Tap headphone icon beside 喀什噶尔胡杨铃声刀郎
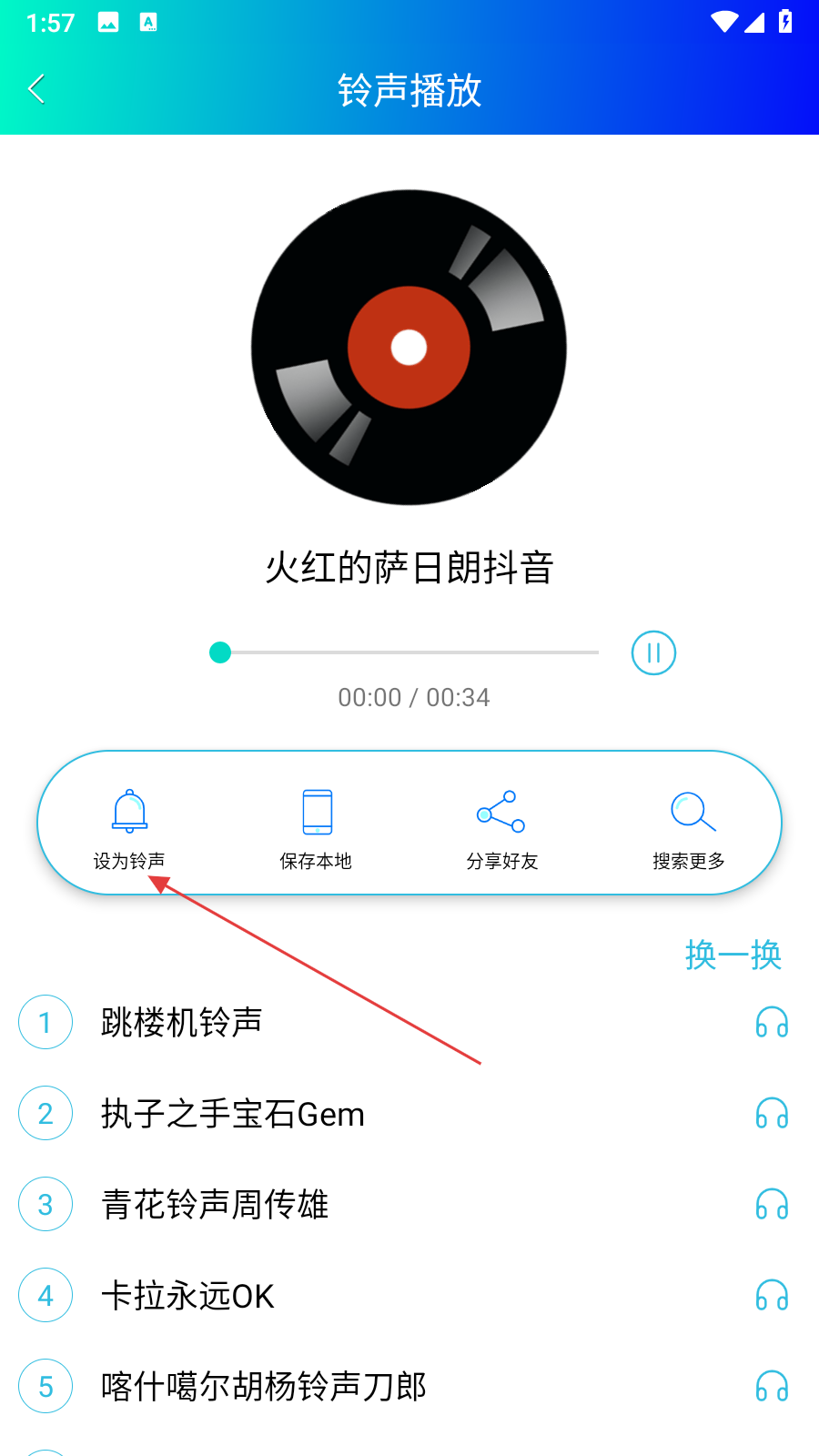Image resolution: width=819 pixels, height=1456 pixels. (x=772, y=1387)
